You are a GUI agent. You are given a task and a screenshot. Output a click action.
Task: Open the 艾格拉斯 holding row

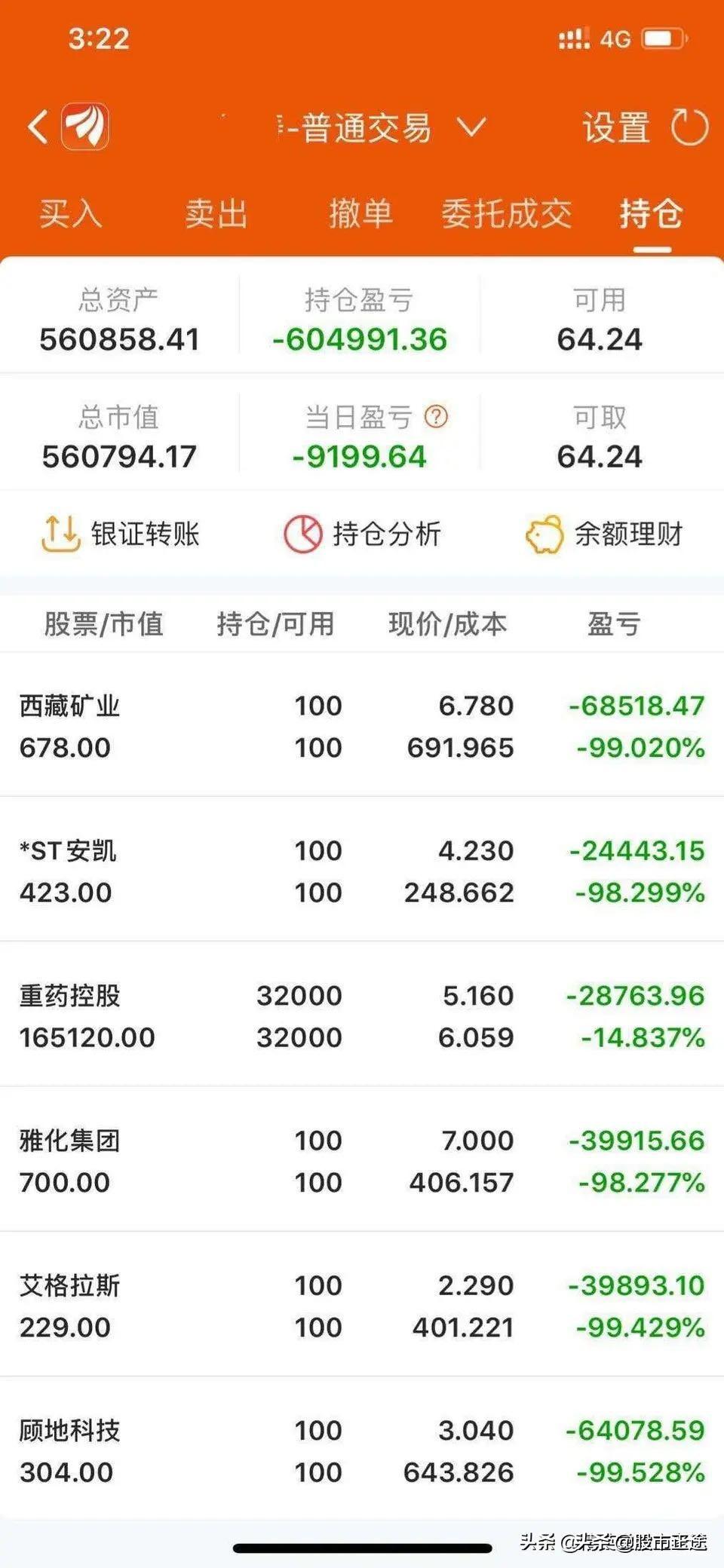pyautogui.click(x=362, y=1306)
